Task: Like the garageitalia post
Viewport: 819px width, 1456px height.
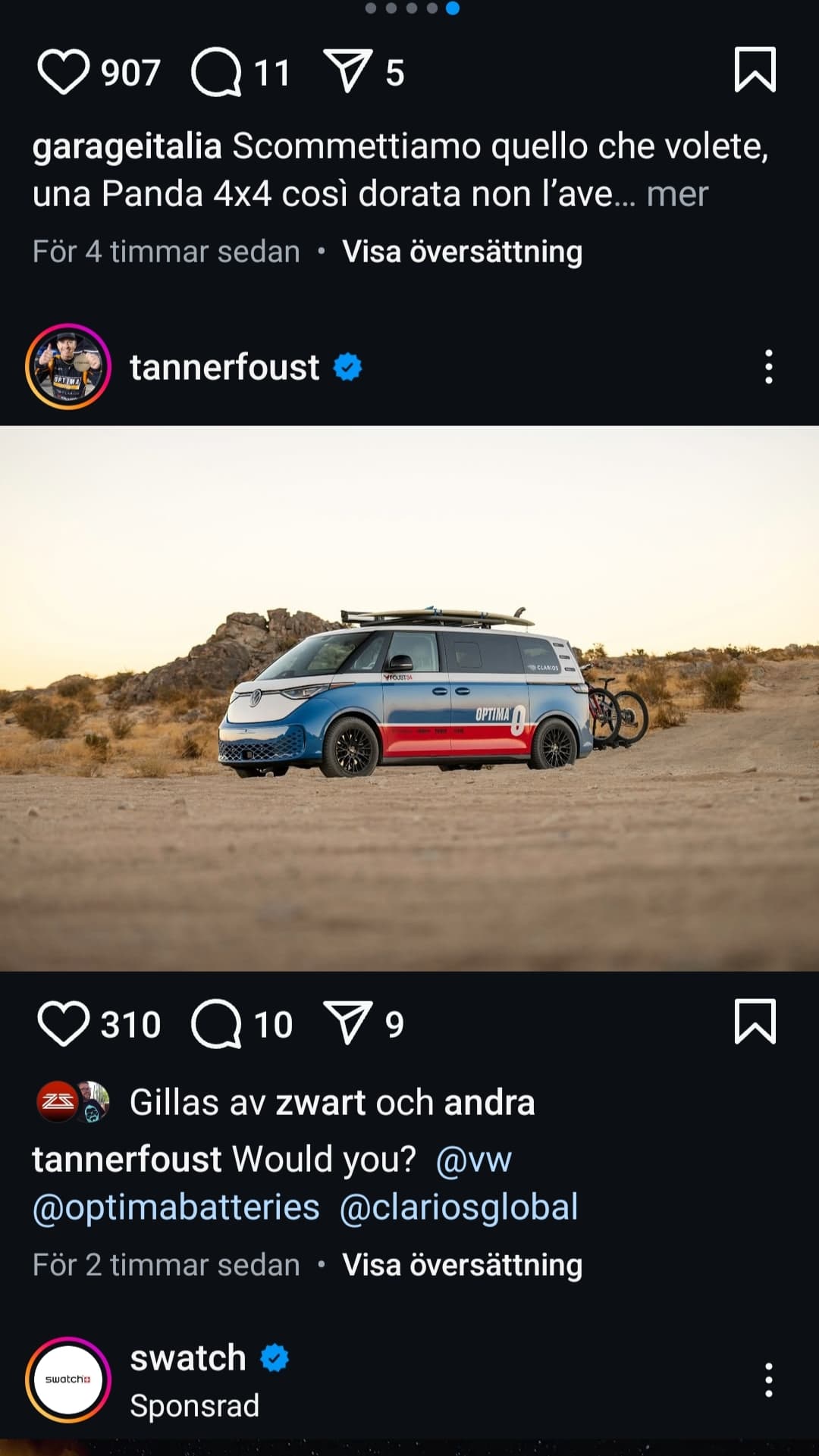Action: point(63,72)
